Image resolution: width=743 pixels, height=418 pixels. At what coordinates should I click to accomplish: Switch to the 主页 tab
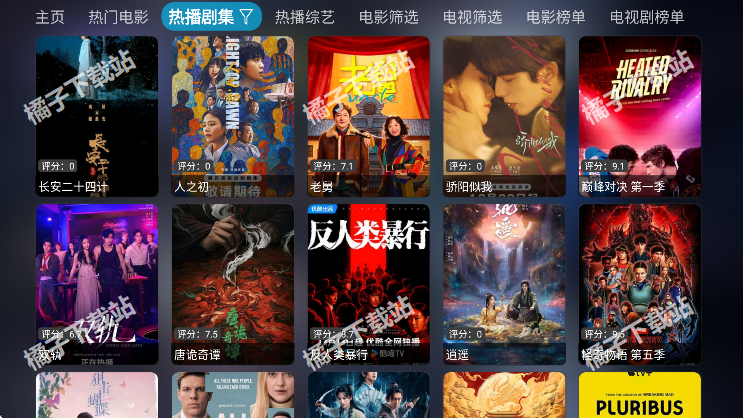[50, 17]
